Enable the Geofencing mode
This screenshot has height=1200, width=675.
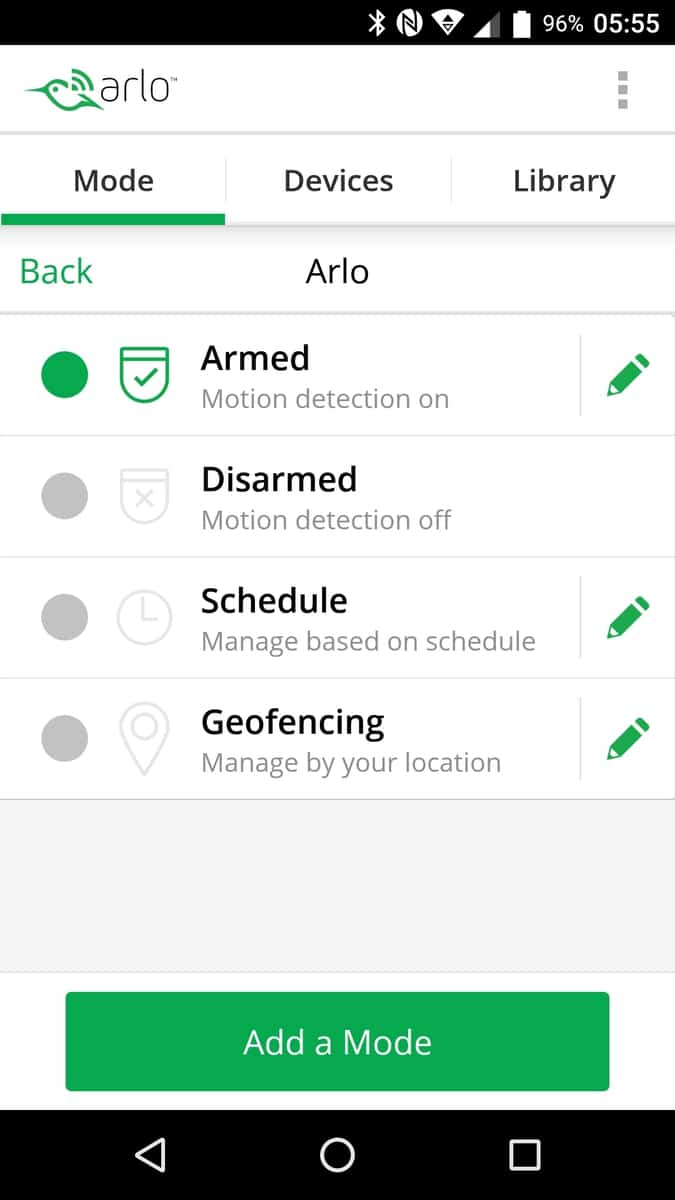pos(64,738)
